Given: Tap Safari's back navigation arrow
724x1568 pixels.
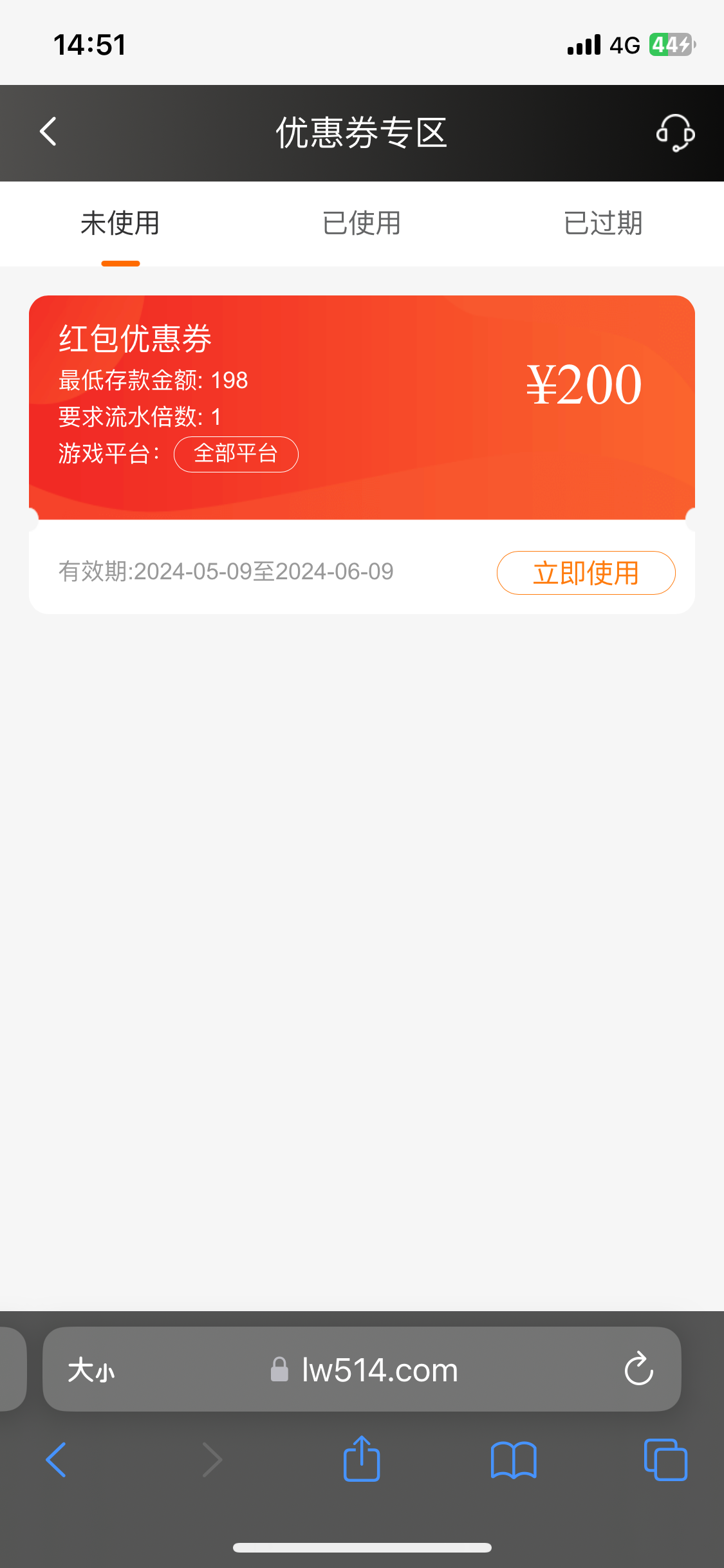Looking at the screenshot, I should point(55,1459).
